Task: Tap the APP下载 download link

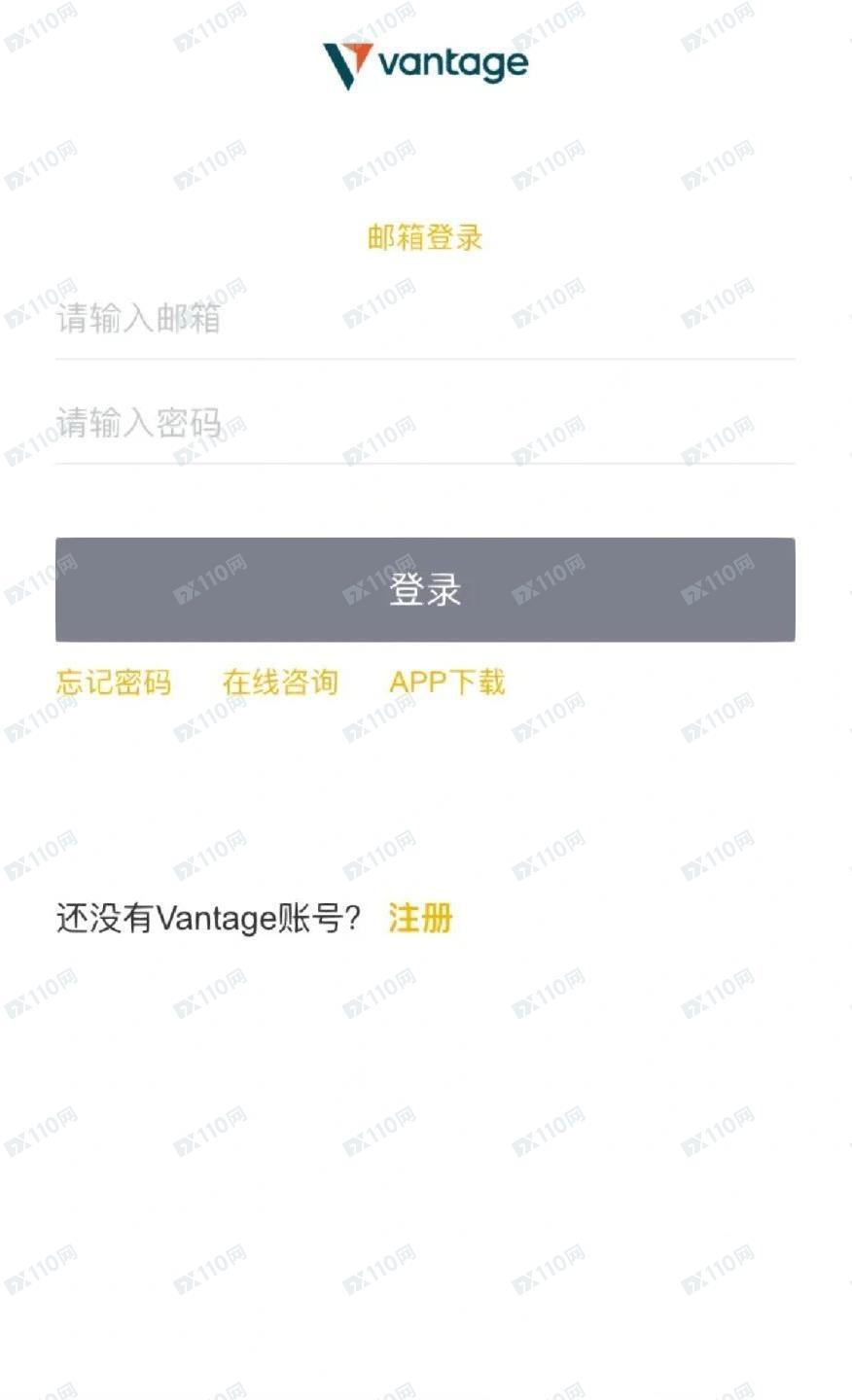Action: tap(447, 682)
